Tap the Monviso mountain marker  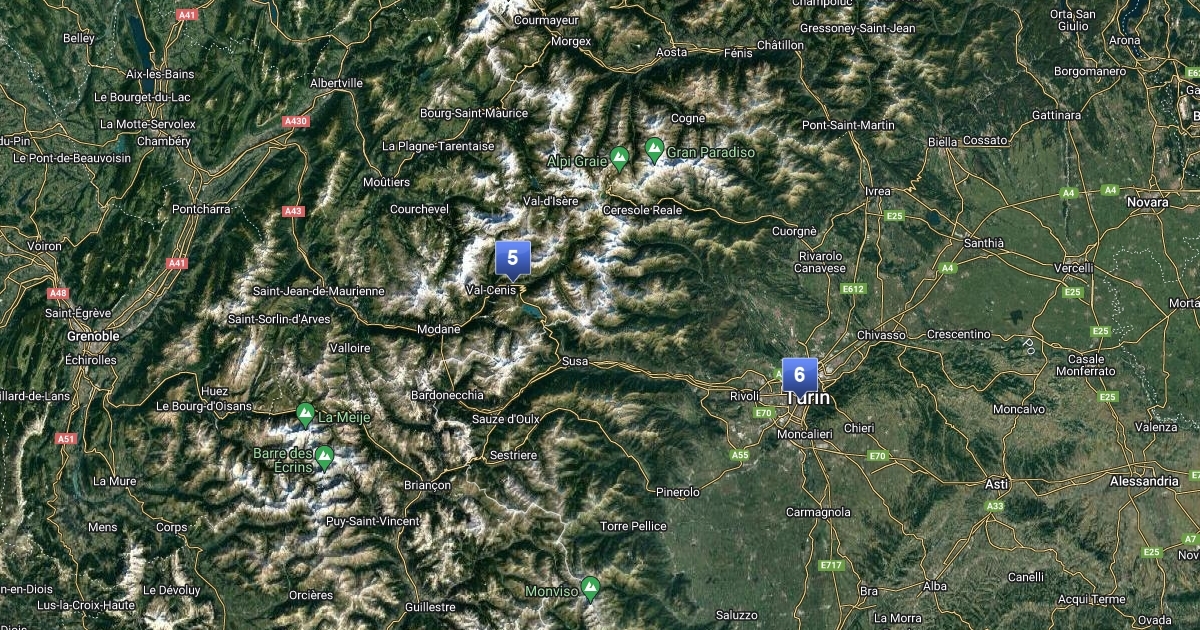coord(590,589)
